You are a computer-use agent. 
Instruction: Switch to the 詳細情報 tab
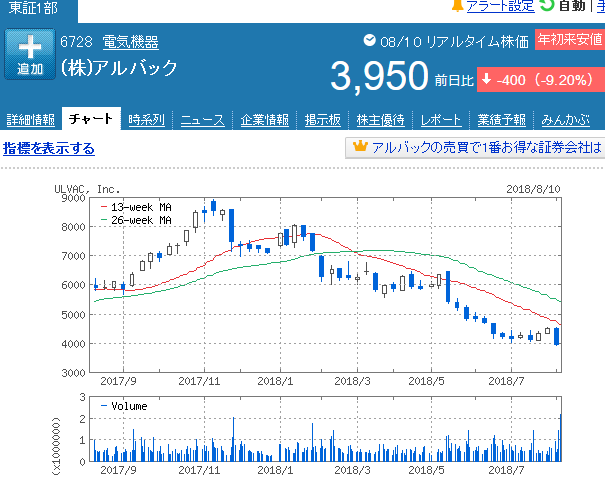31,120
